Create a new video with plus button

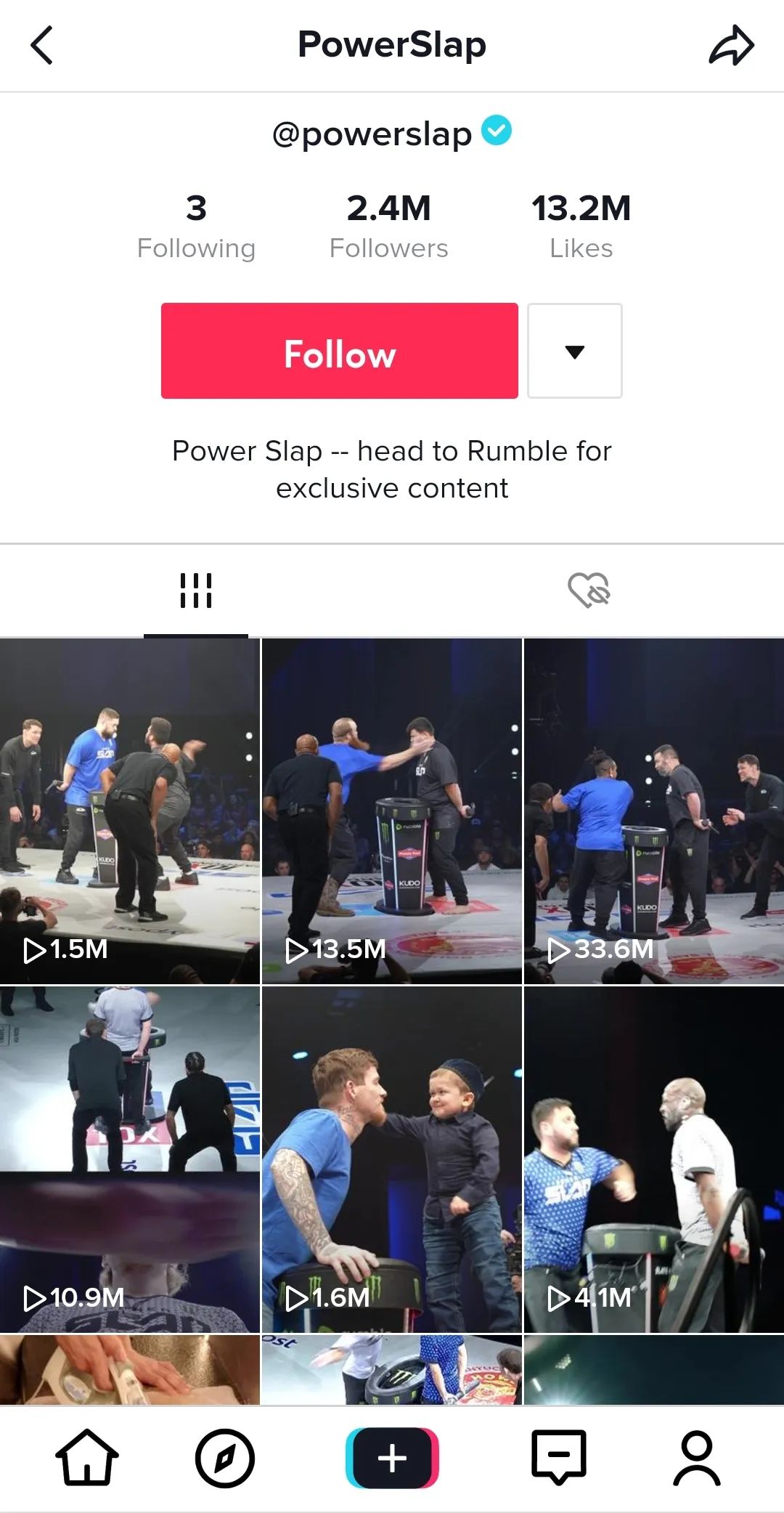pos(392,1457)
